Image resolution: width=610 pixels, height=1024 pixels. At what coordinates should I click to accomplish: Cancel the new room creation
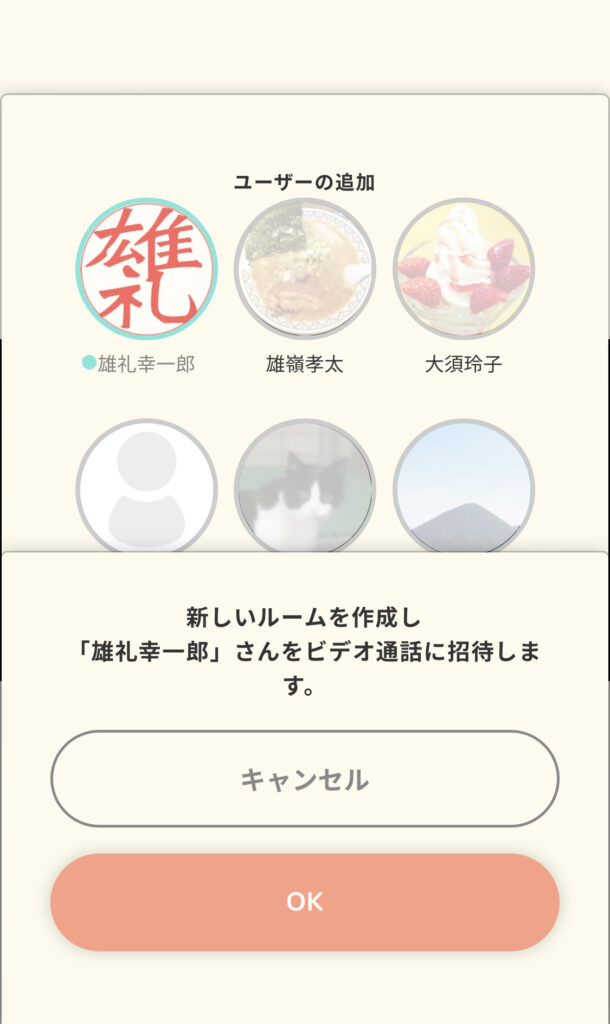click(305, 779)
